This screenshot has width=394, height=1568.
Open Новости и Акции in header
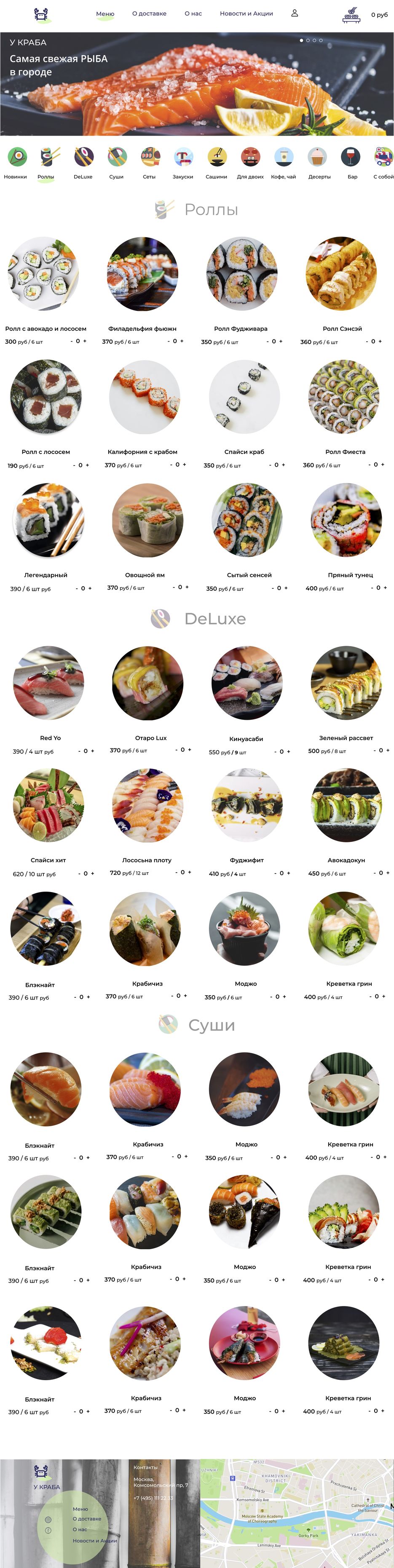coord(246,13)
